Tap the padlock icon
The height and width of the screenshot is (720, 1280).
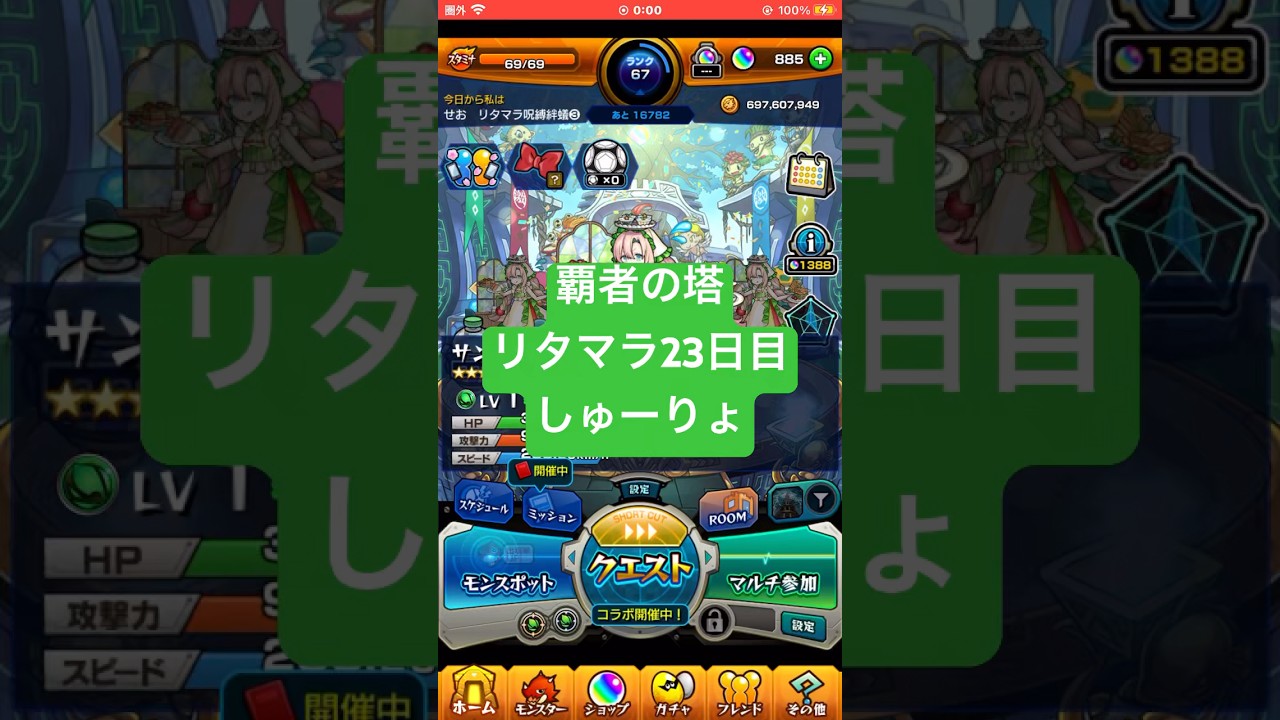click(713, 622)
